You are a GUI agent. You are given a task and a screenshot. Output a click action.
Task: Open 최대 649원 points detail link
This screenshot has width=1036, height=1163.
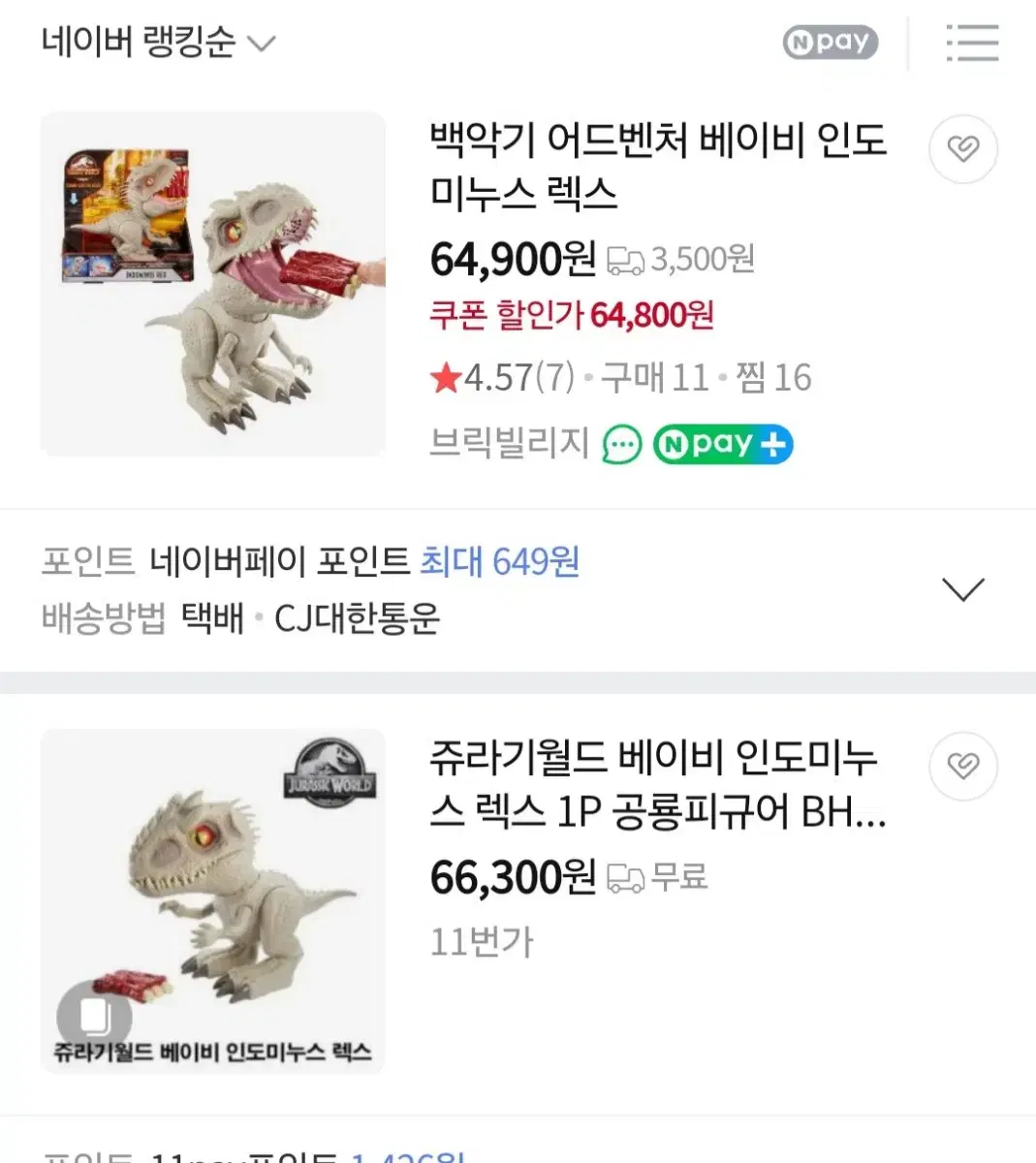pos(499,563)
